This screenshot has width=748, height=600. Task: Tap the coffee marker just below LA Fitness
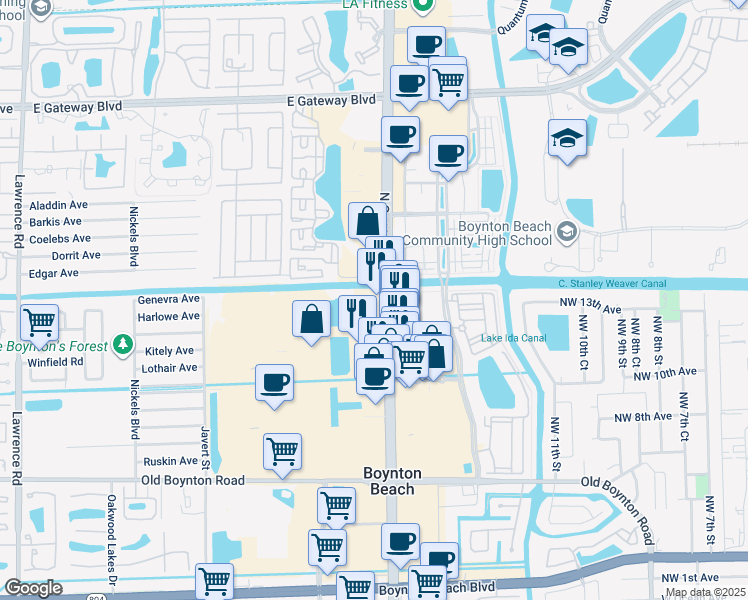tap(427, 48)
